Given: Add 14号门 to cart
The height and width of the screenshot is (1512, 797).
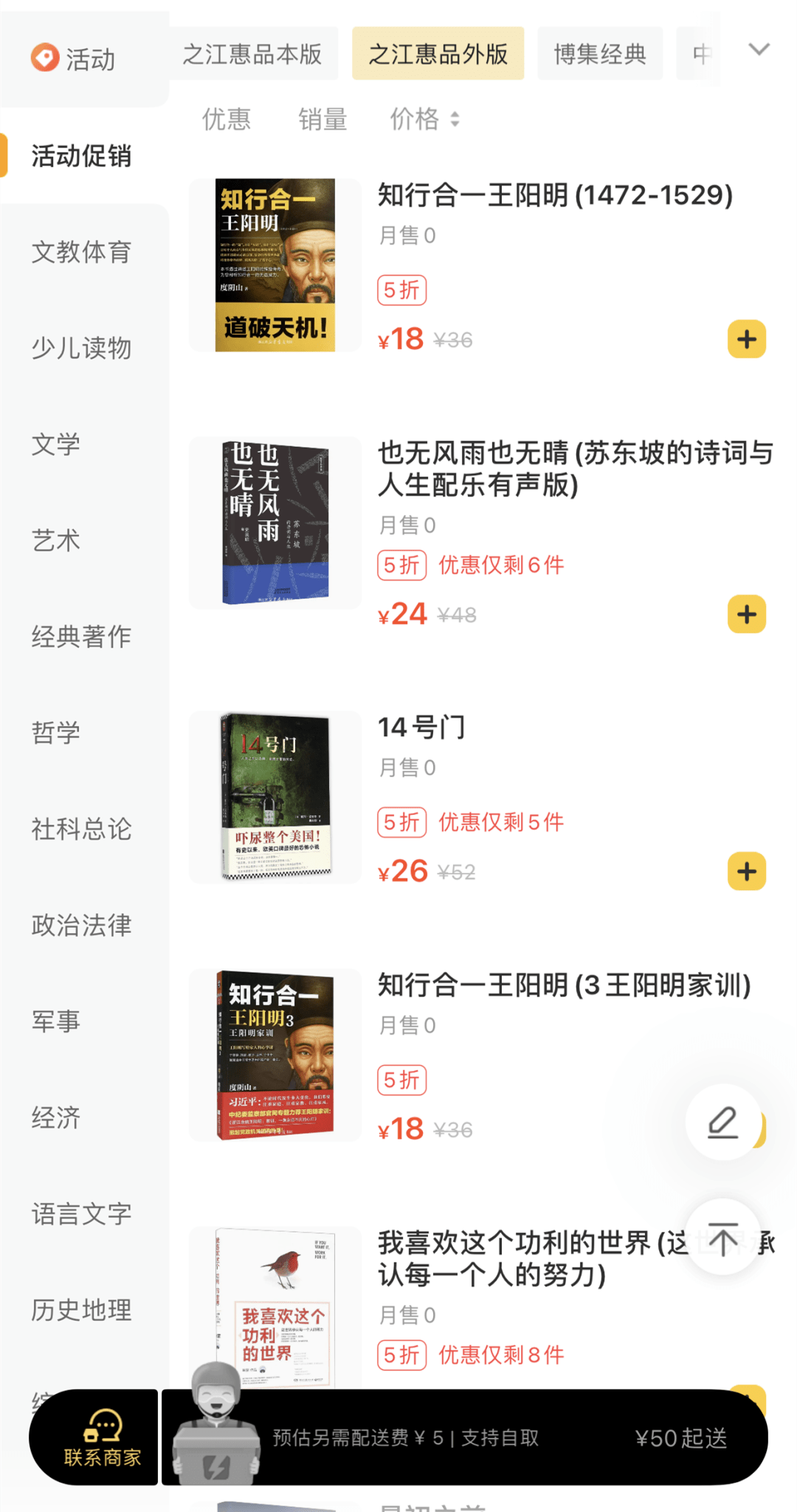Looking at the screenshot, I should pyautogui.click(x=746, y=872).
